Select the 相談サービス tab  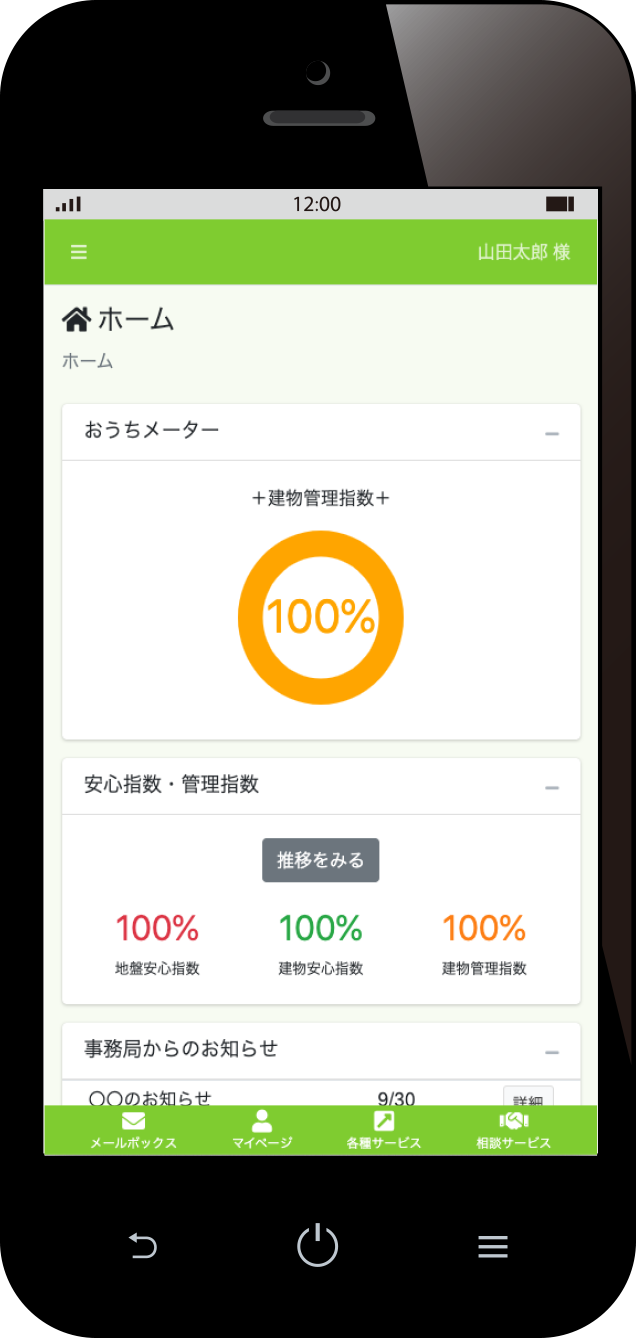[x=513, y=1131]
